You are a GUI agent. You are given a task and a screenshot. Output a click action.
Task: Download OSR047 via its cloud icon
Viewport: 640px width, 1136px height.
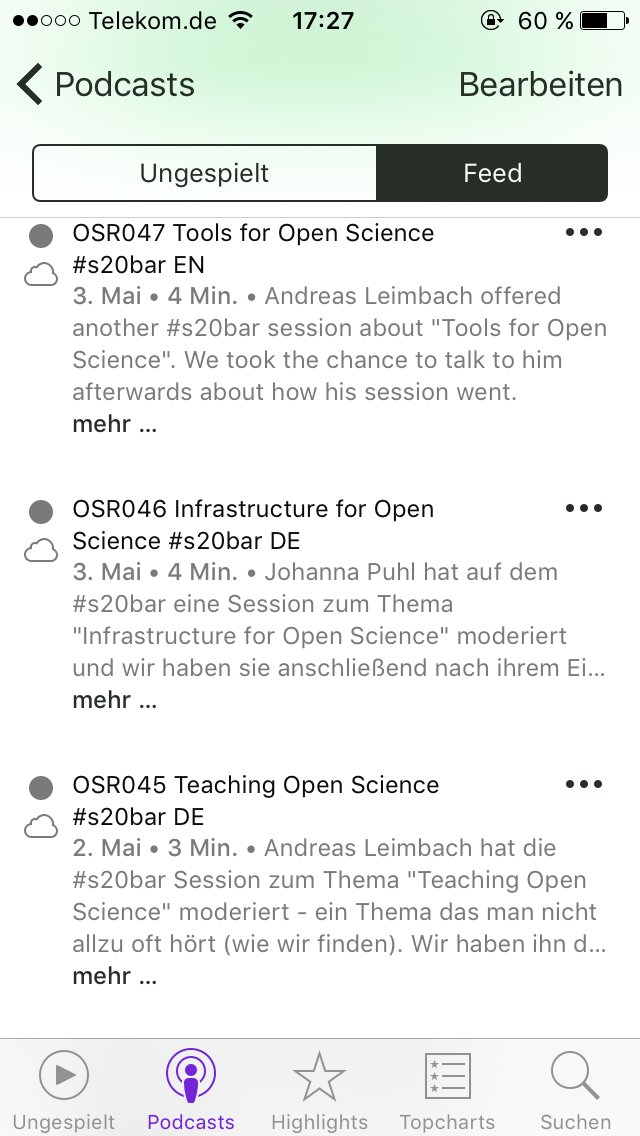point(41,275)
